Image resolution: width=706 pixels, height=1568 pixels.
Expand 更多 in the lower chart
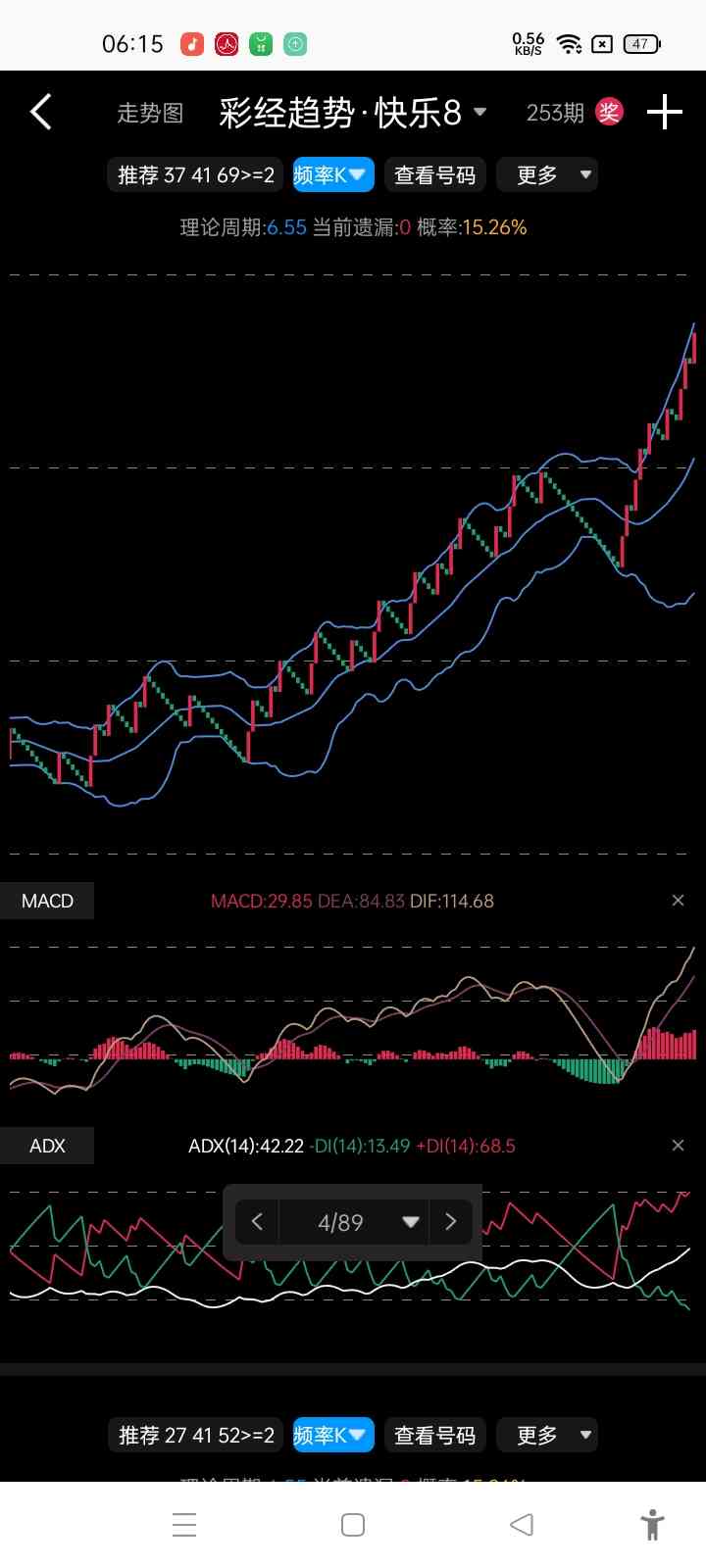coord(547,1436)
